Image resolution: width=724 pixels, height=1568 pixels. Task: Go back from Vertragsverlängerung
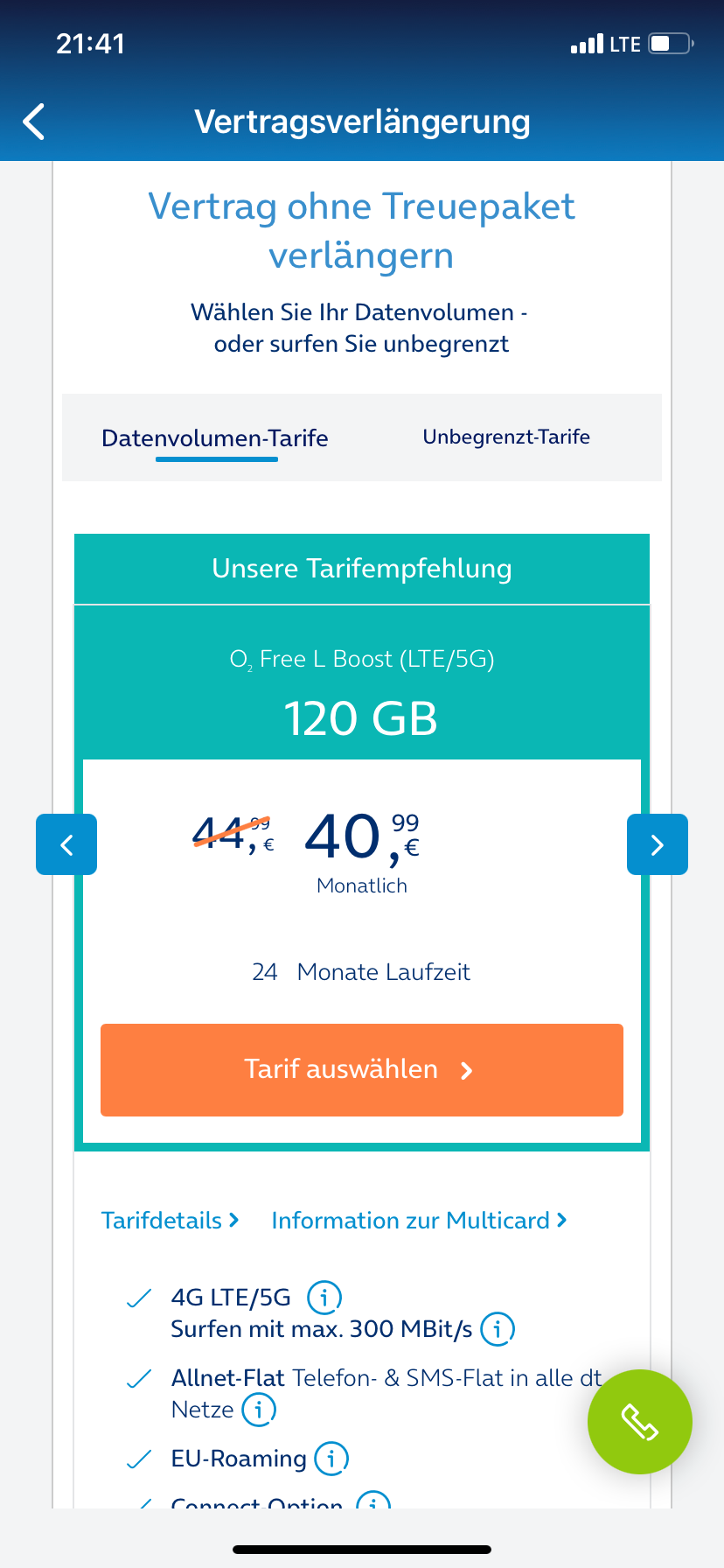pos(34,122)
